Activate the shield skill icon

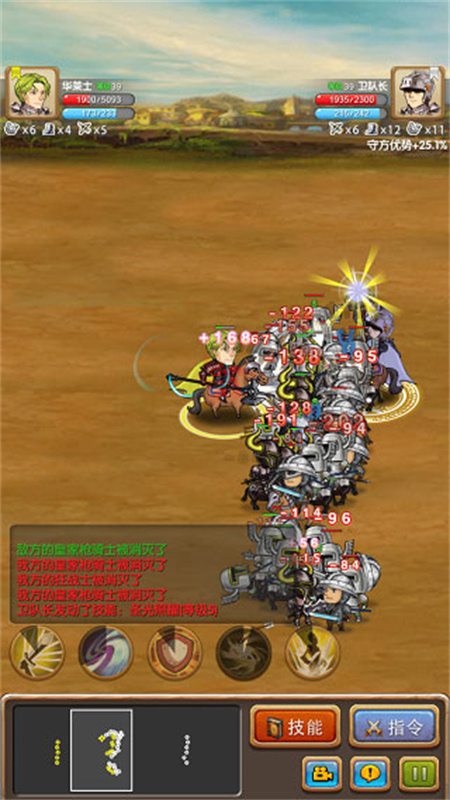pos(174,653)
